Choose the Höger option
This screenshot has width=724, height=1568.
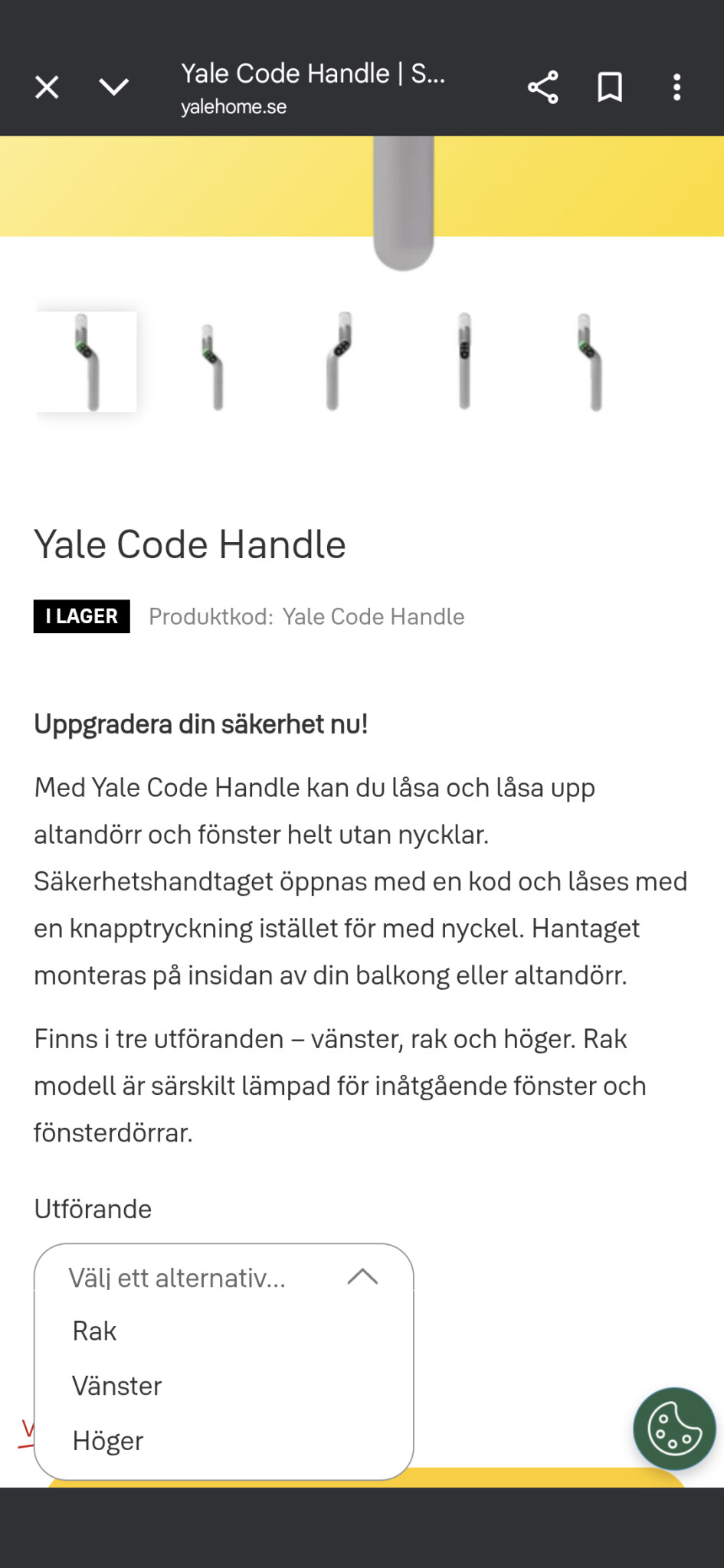108,1441
